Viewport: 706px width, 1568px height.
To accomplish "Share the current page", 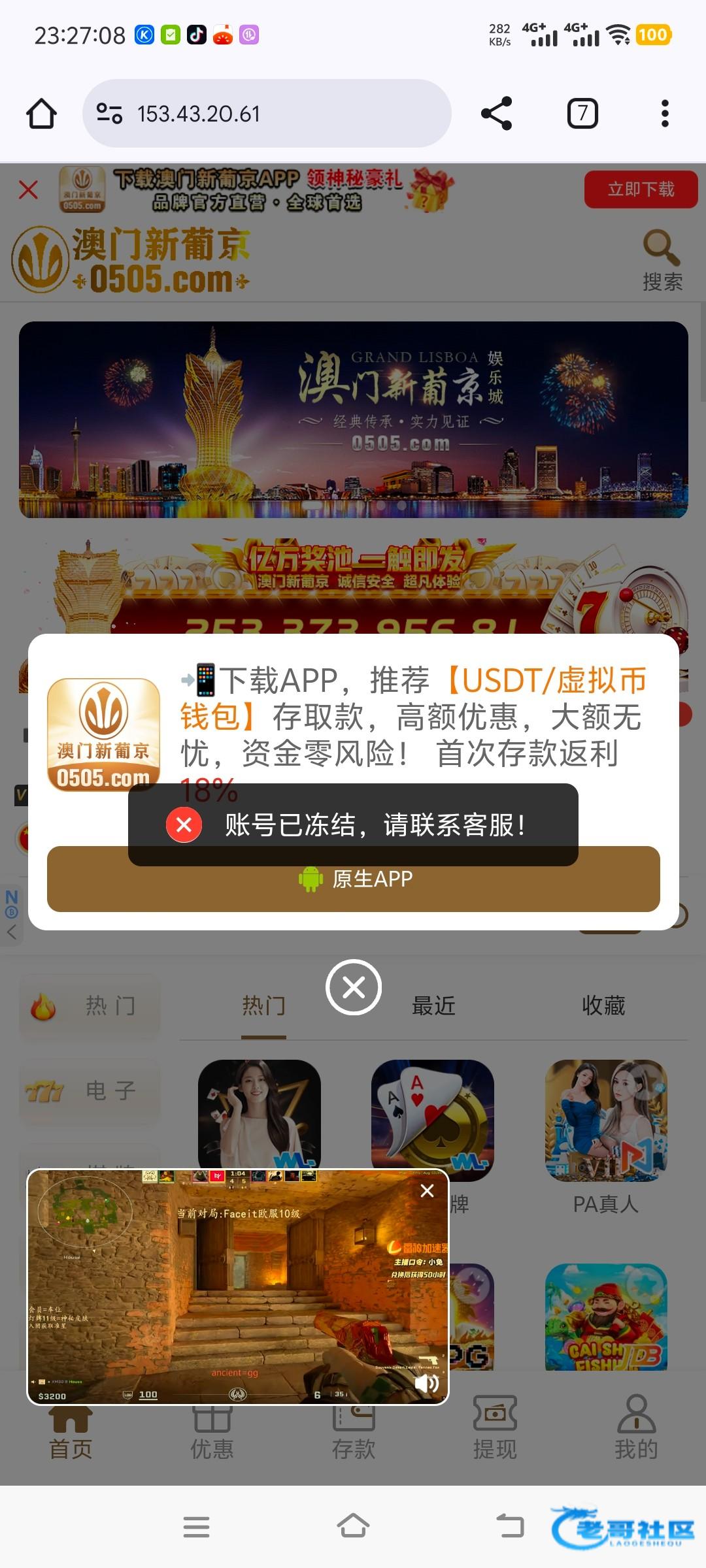I will (x=496, y=114).
